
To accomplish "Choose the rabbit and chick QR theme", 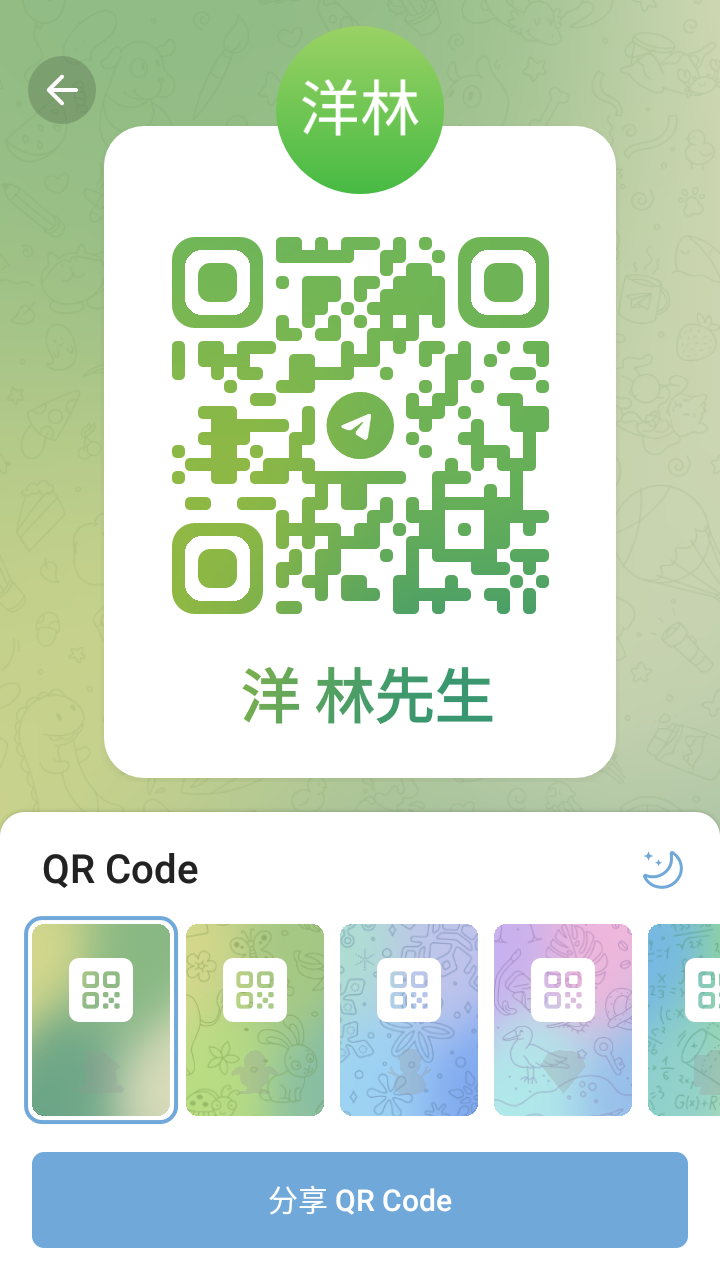I will 255,1020.
